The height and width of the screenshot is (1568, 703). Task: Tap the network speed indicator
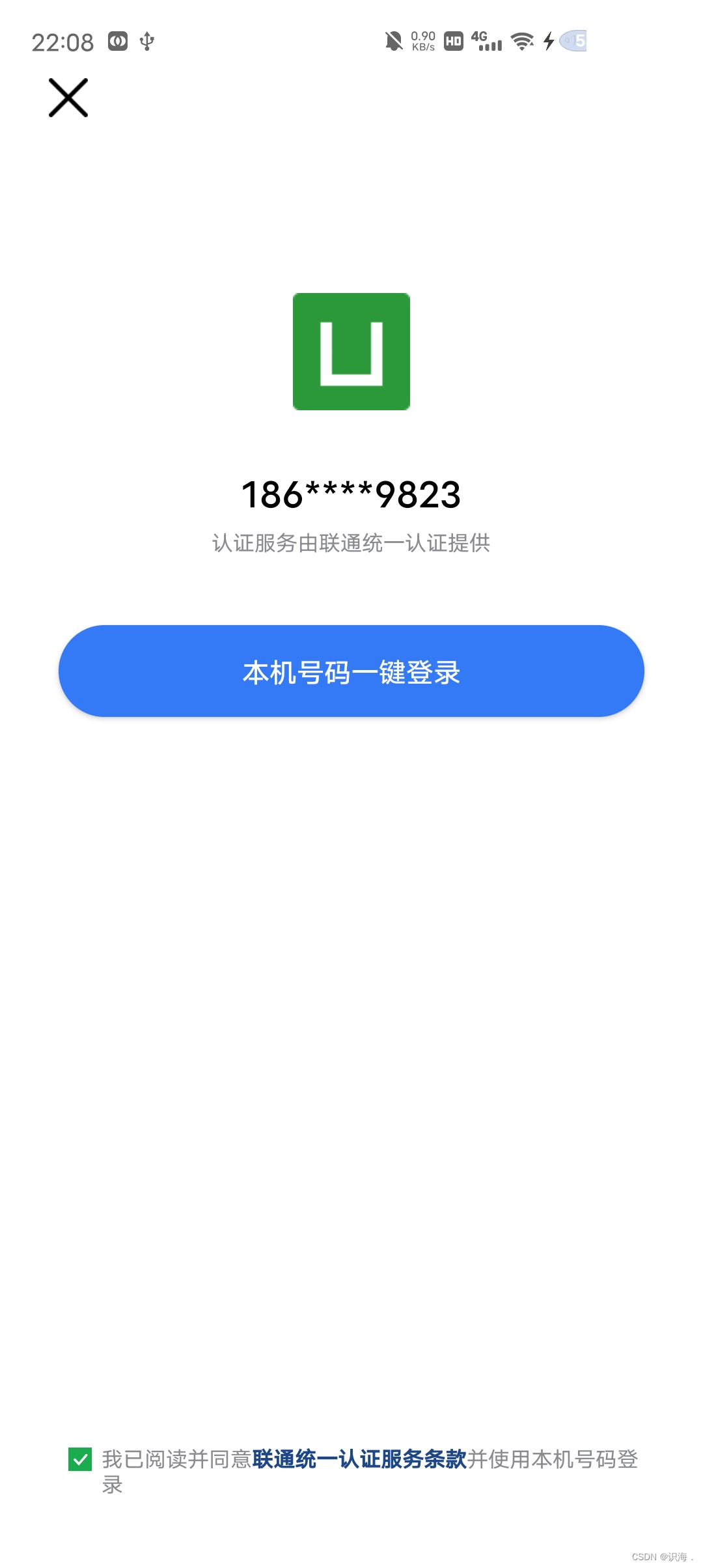[x=422, y=42]
